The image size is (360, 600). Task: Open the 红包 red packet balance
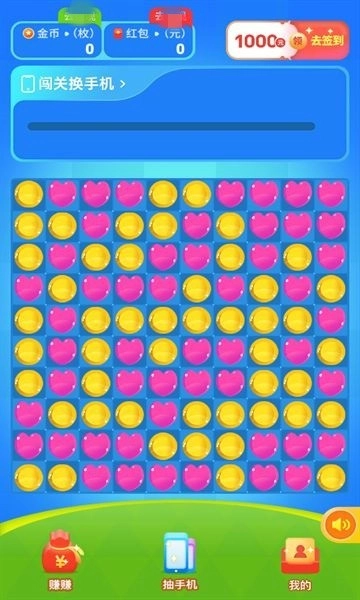[x=149, y=41]
